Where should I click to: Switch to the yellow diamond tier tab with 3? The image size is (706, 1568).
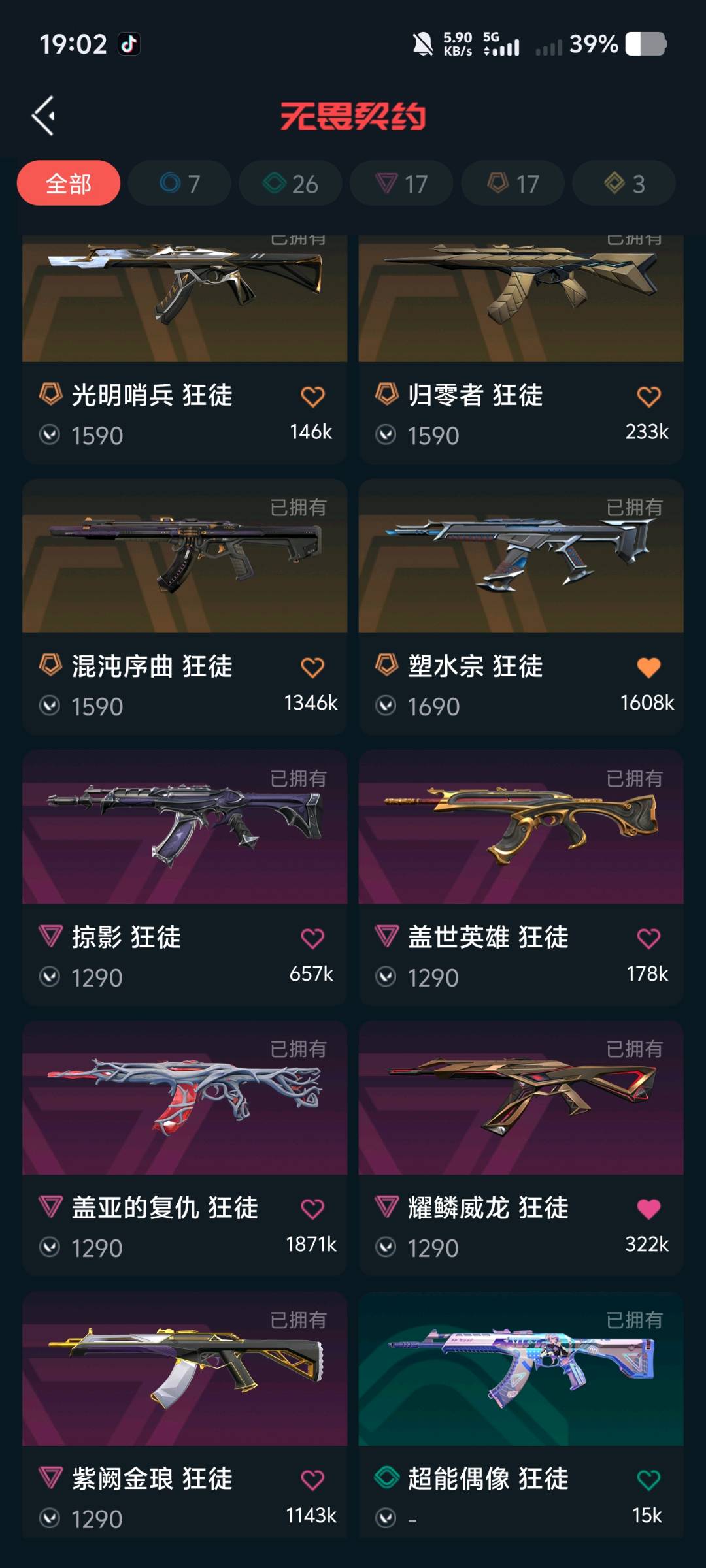pyautogui.click(x=624, y=184)
